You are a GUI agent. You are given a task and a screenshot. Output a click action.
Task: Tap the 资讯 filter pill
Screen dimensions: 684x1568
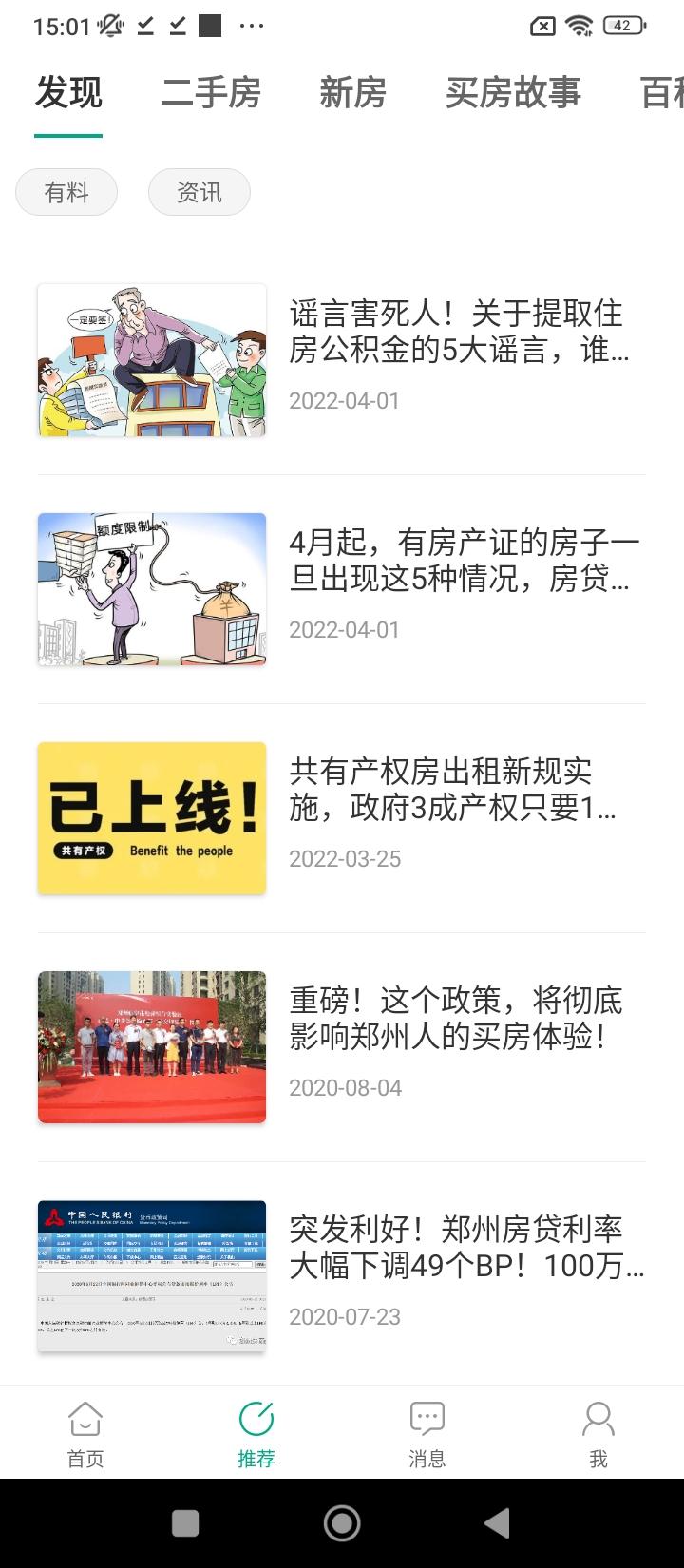point(199,192)
